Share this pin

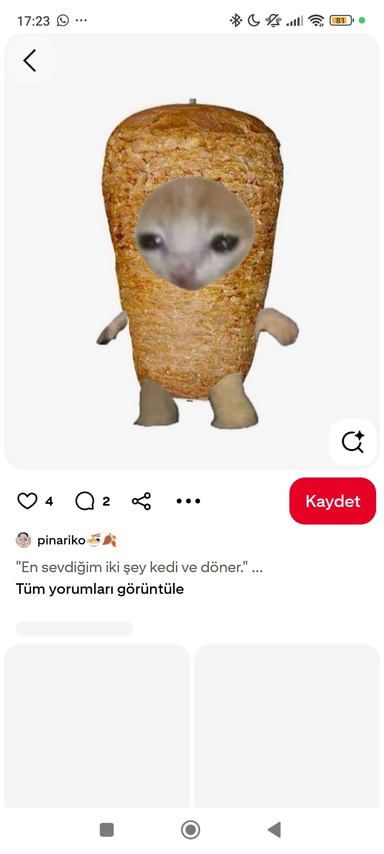pos(142,501)
